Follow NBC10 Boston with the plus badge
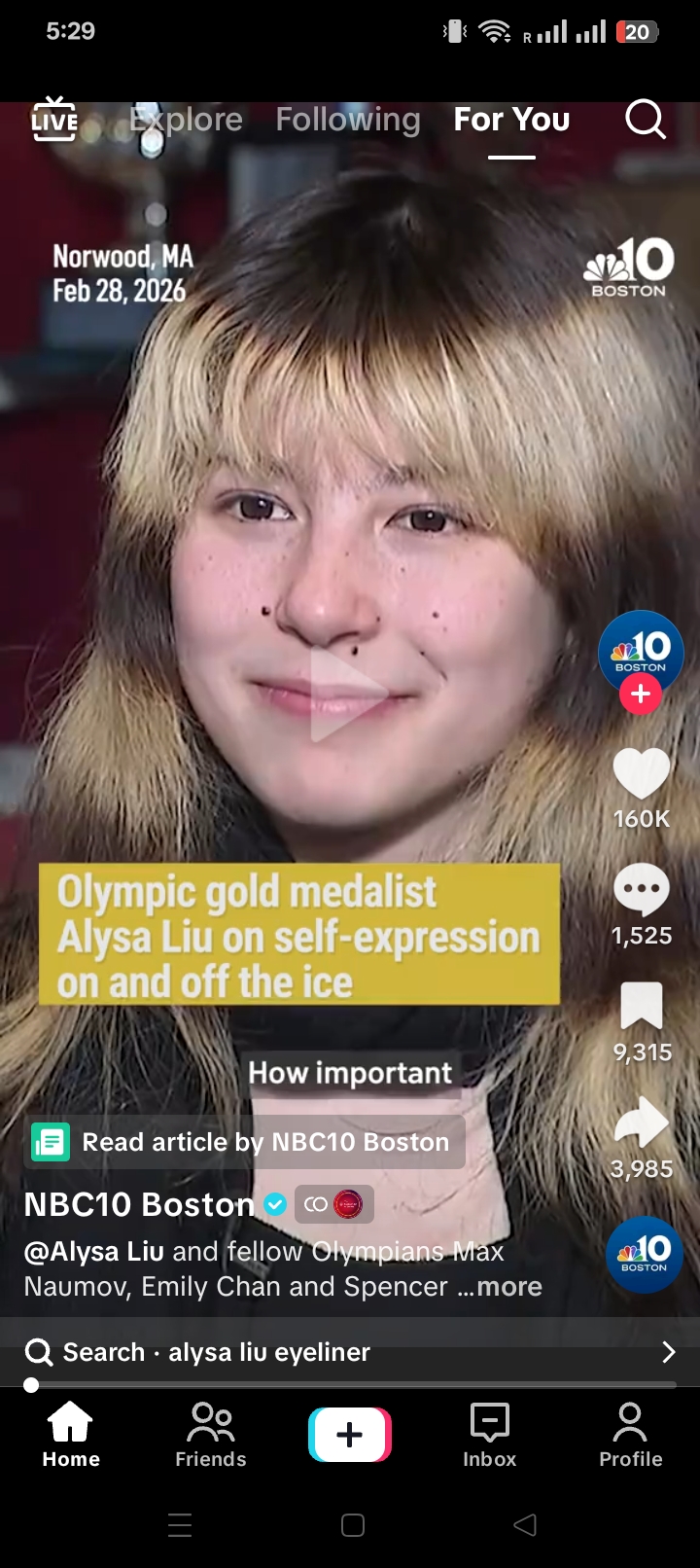This screenshot has height=1568, width=700. tap(641, 695)
